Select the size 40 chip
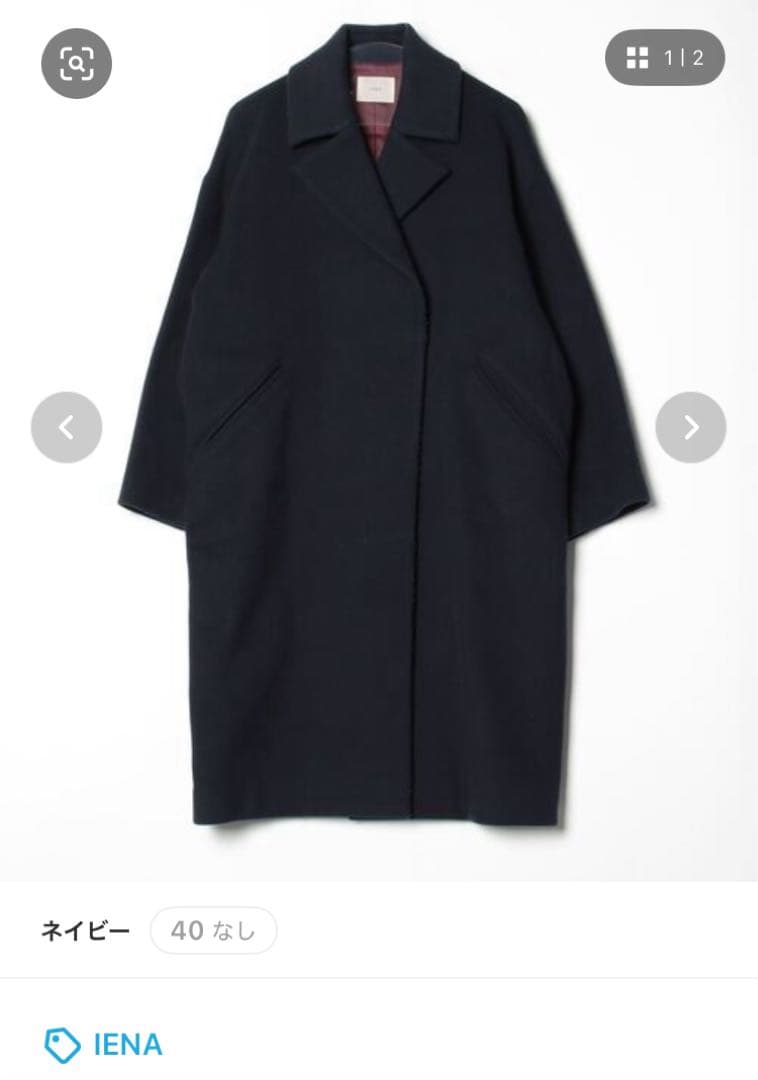Image resolution: width=758 pixels, height=1080 pixels. pos(213,931)
